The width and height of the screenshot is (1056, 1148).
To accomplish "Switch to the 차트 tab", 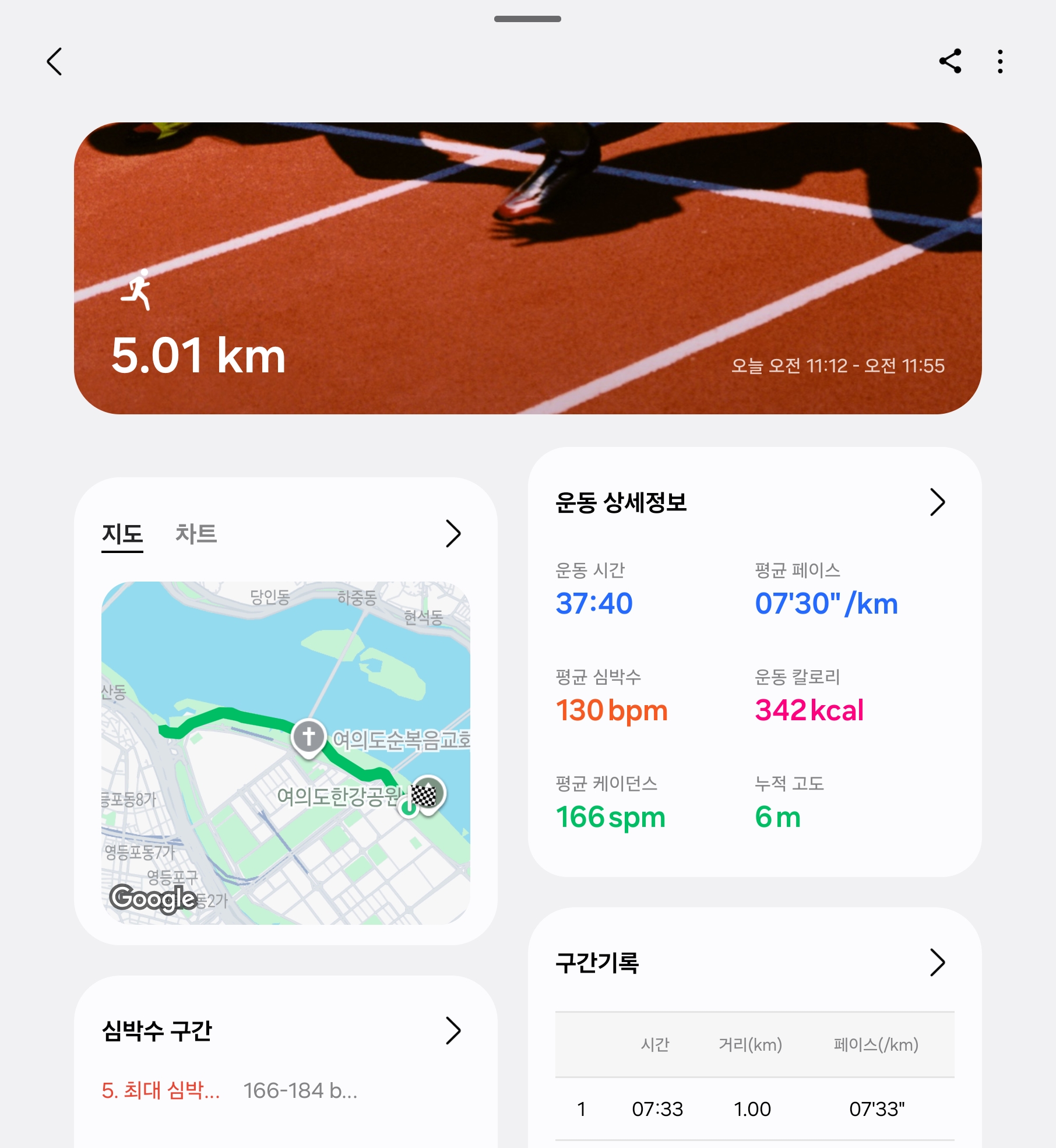I will pos(196,534).
